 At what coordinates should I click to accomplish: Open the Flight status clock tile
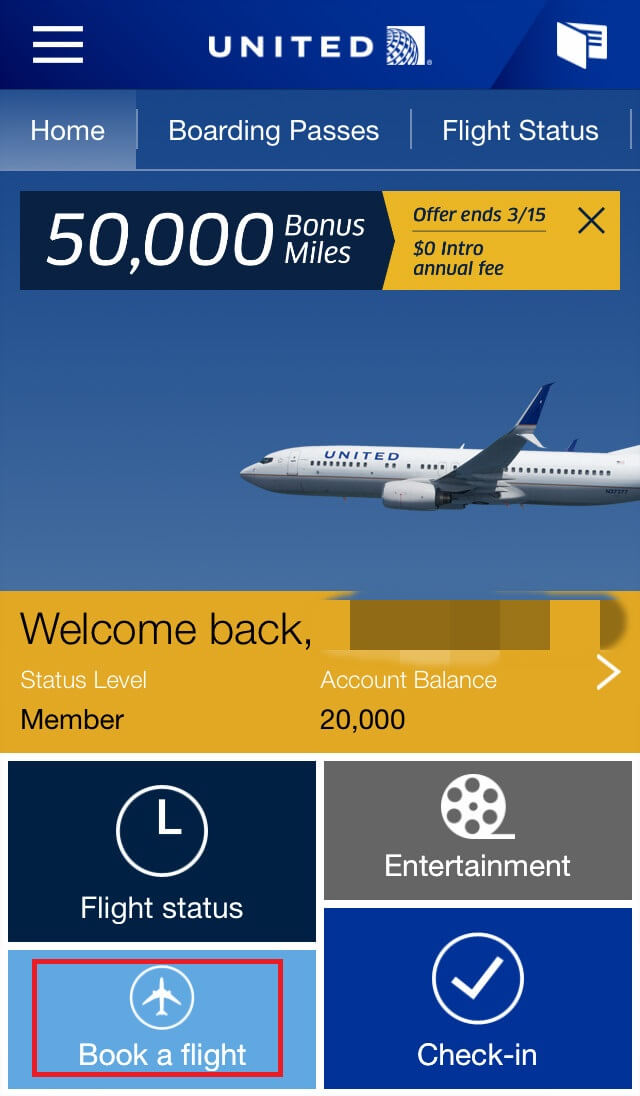(x=162, y=851)
